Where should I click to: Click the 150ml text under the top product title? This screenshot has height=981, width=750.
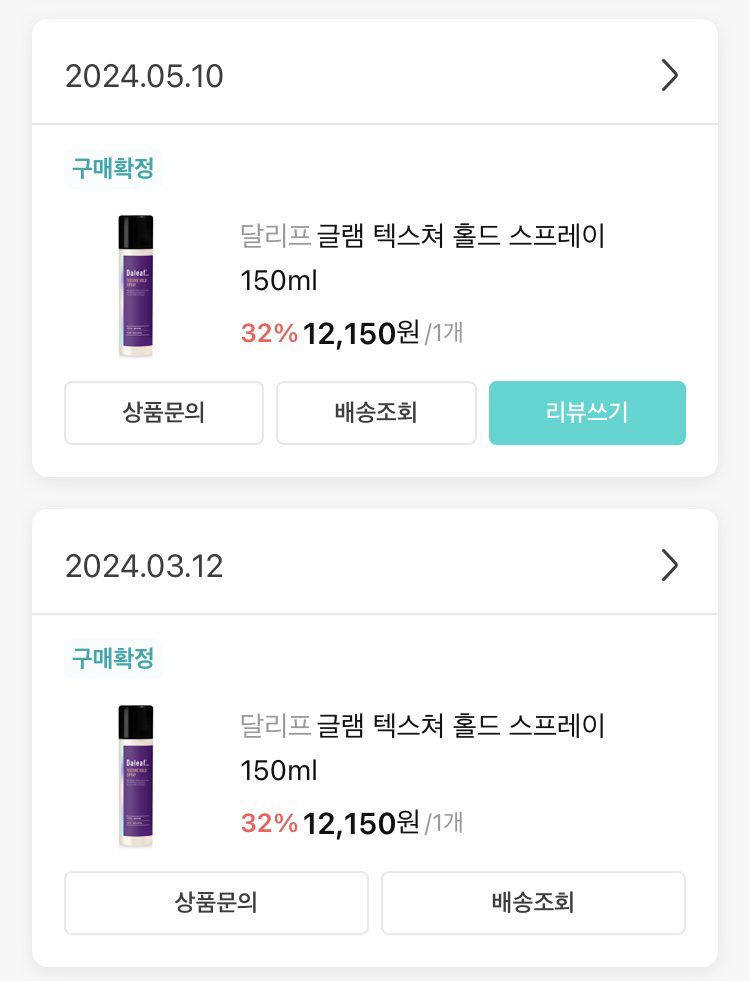coord(280,281)
